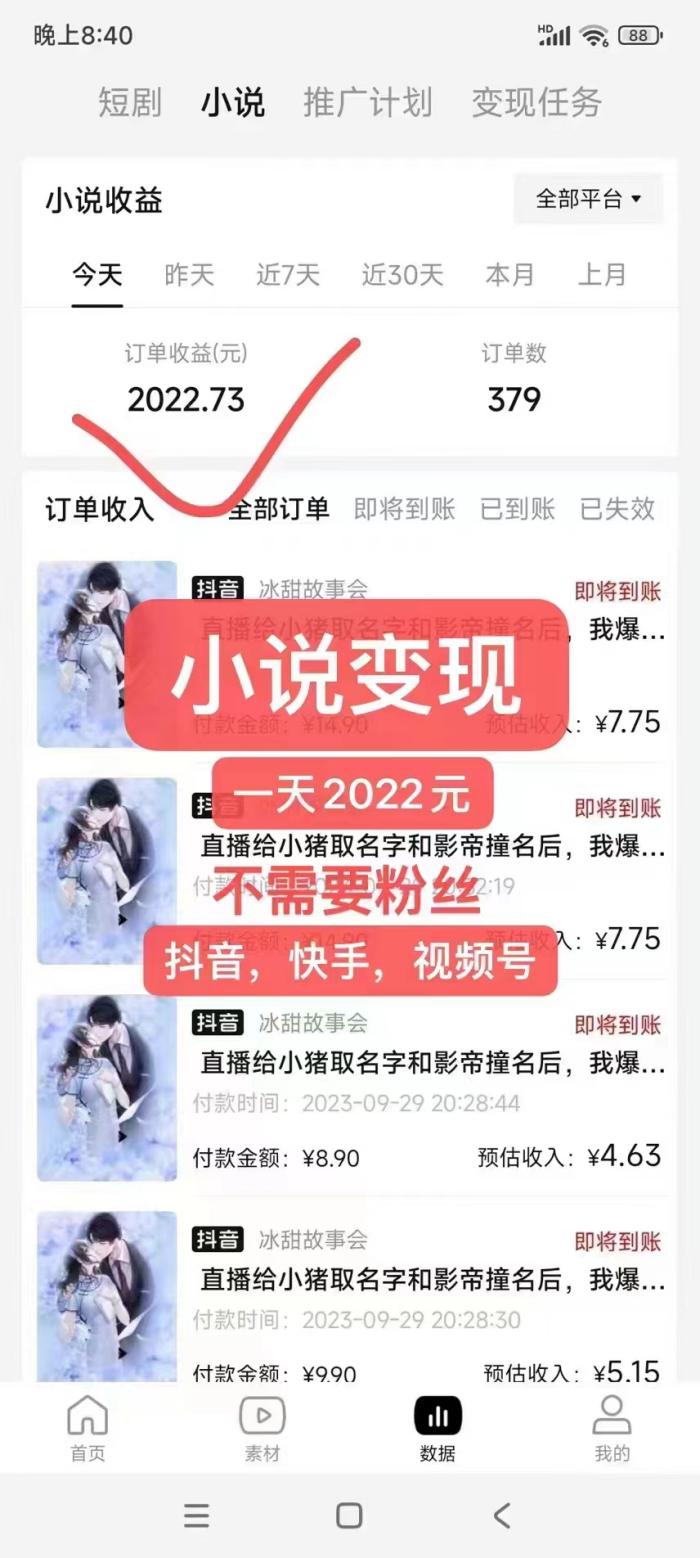
Task: Switch to the 变现任务 tab
Action: point(536,102)
